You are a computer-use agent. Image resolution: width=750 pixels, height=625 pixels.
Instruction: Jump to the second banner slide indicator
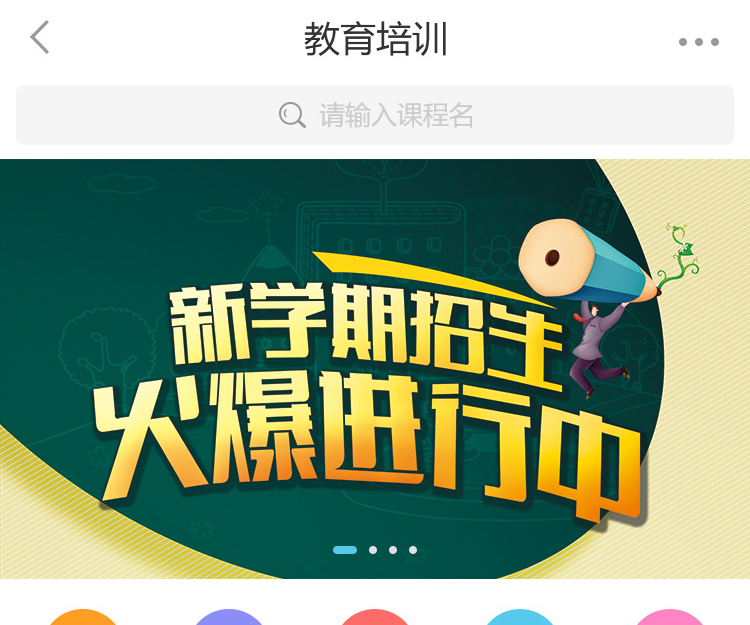coord(373,550)
